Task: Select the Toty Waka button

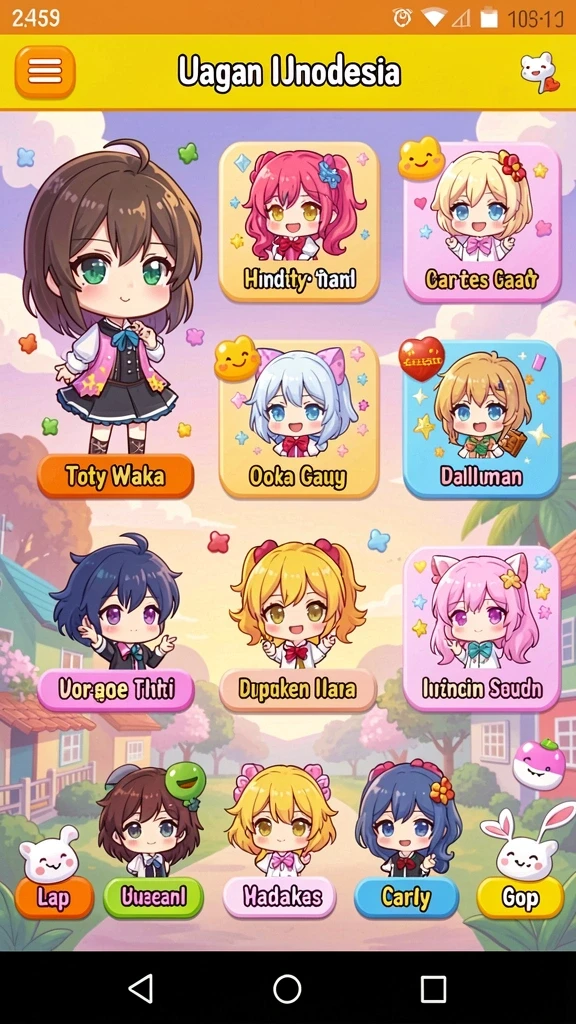Action: [x=116, y=476]
